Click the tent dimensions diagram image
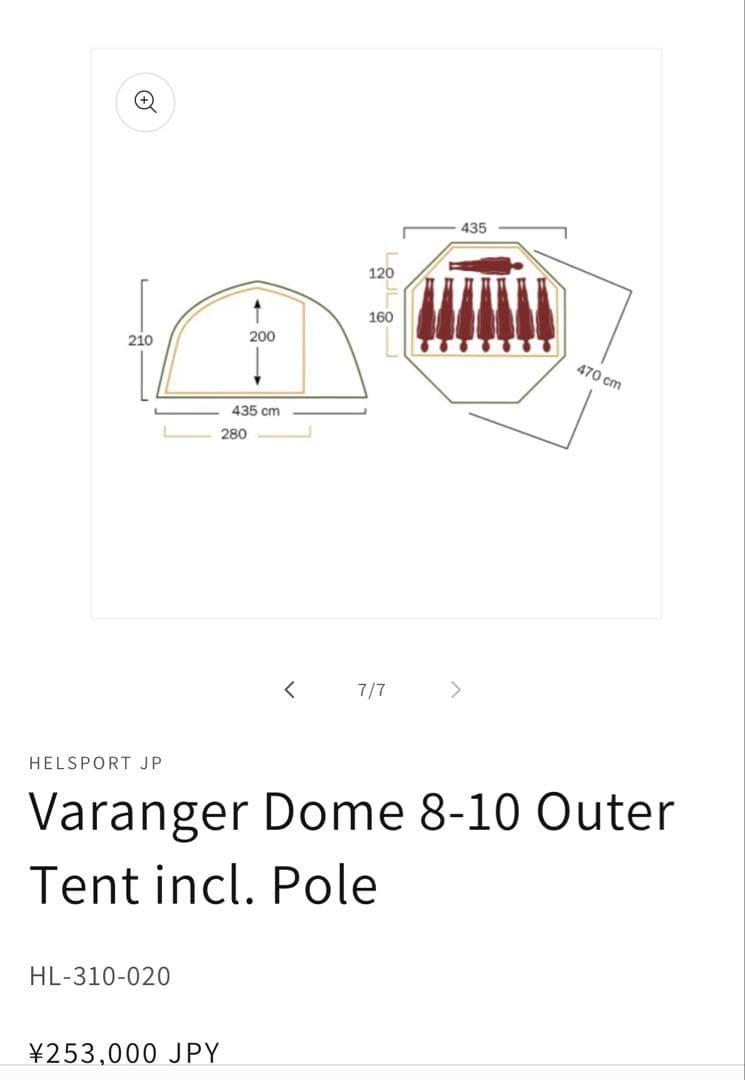745x1080 pixels. click(375, 330)
